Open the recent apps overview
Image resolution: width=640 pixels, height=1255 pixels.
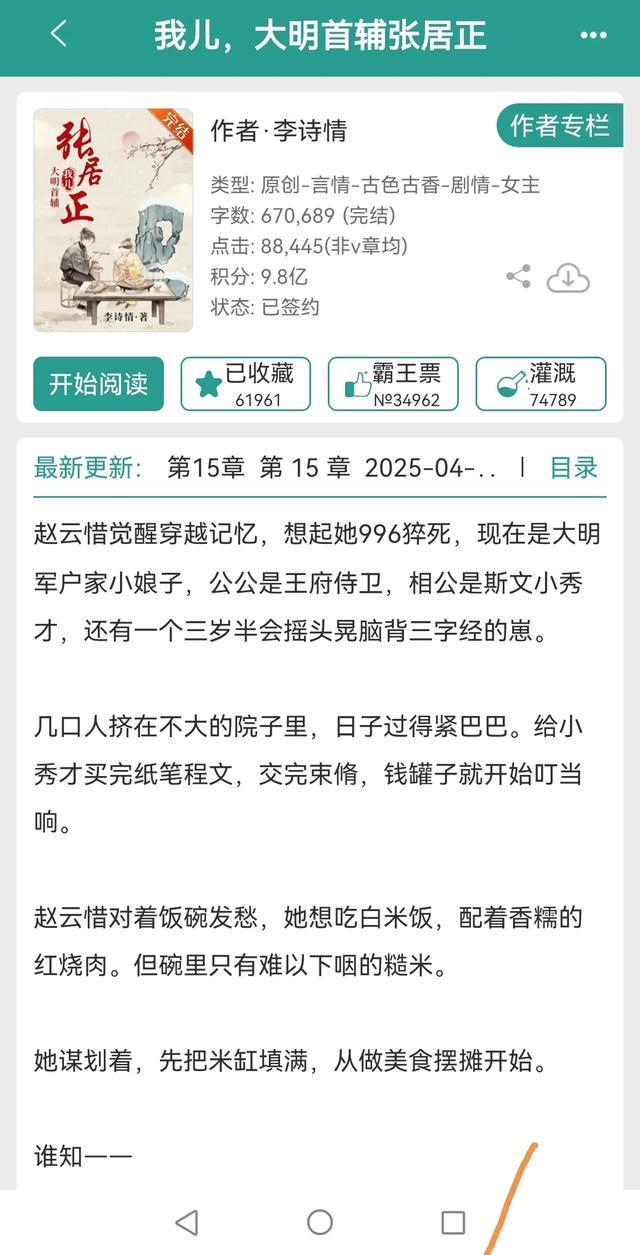pyautogui.click(x=453, y=1222)
